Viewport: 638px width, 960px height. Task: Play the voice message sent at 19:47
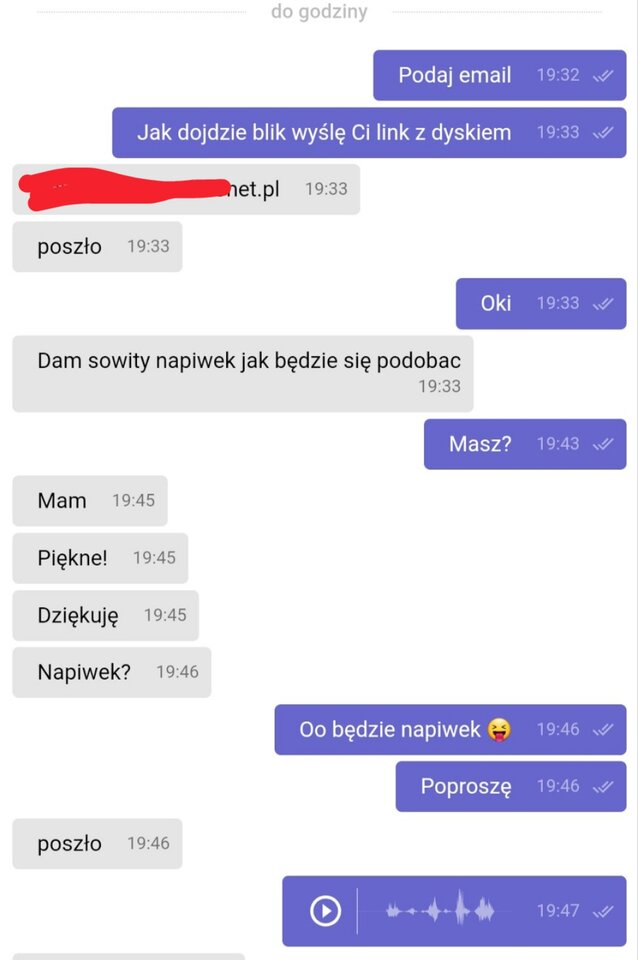tap(325, 911)
